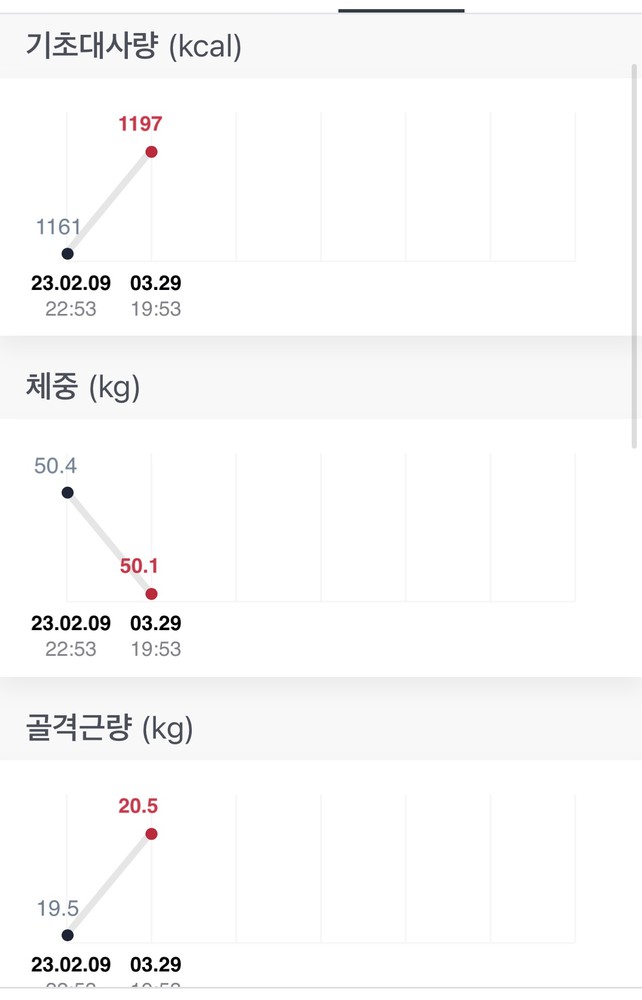Select the 1161 kcal point dated 23.02.09

click(x=67, y=254)
